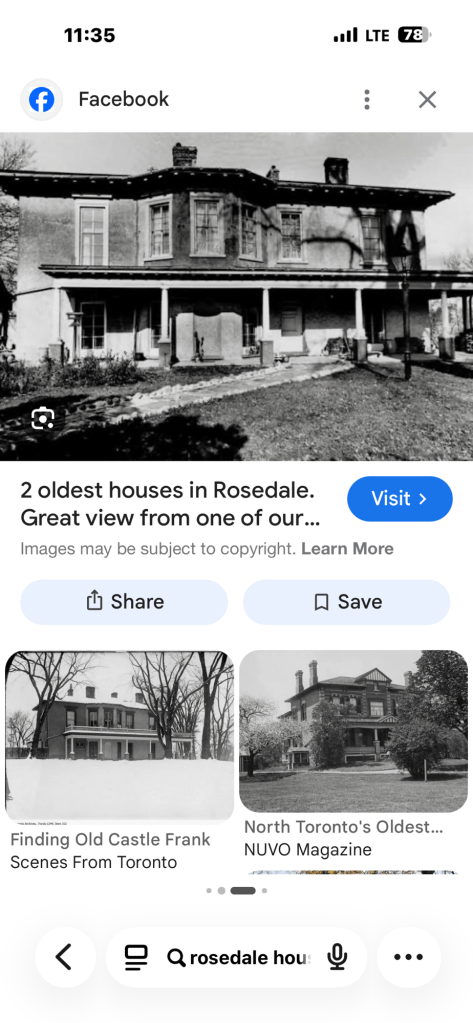Image resolution: width=473 pixels, height=1023 pixels.
Task: Tap the Visit button
Action: tap(399, 499)
